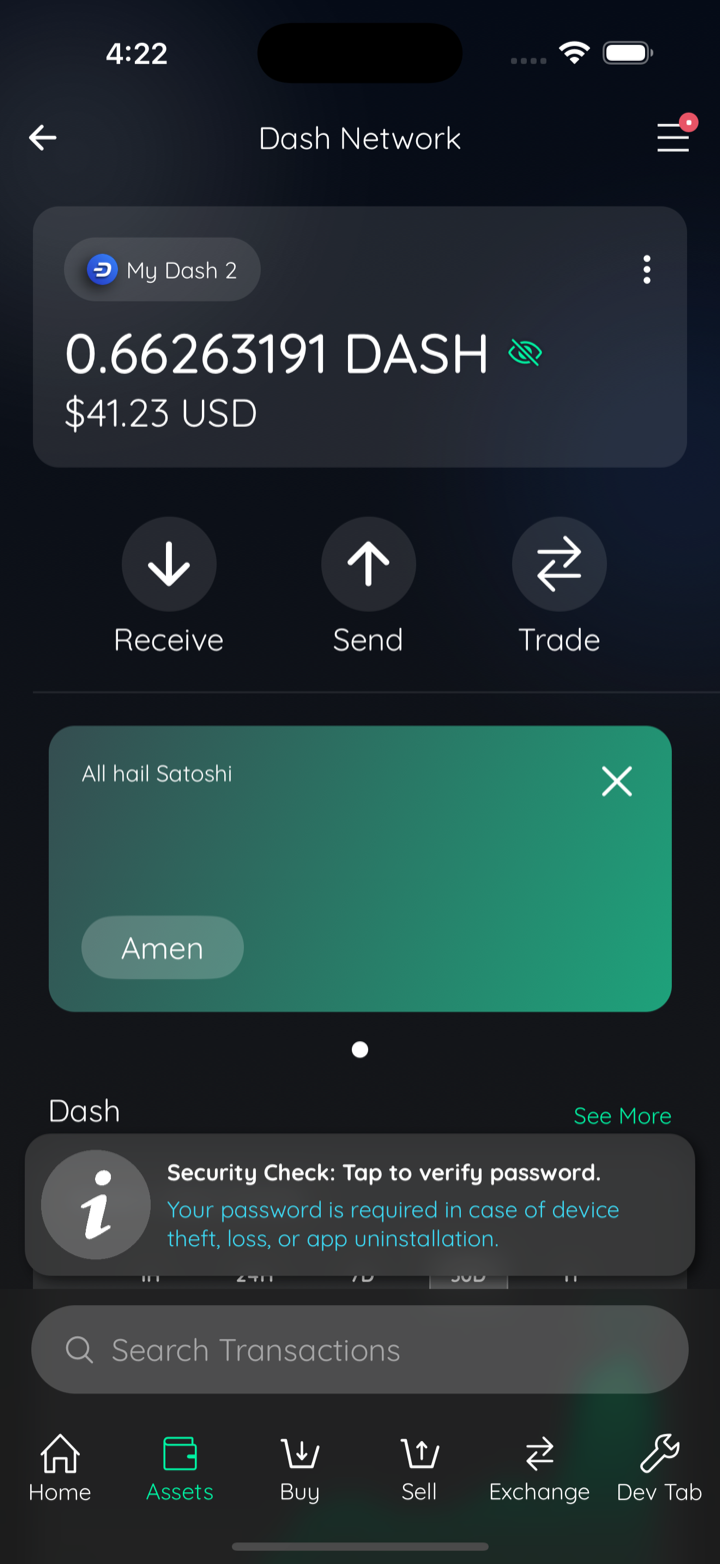Open the Dev Tab

659,1468
